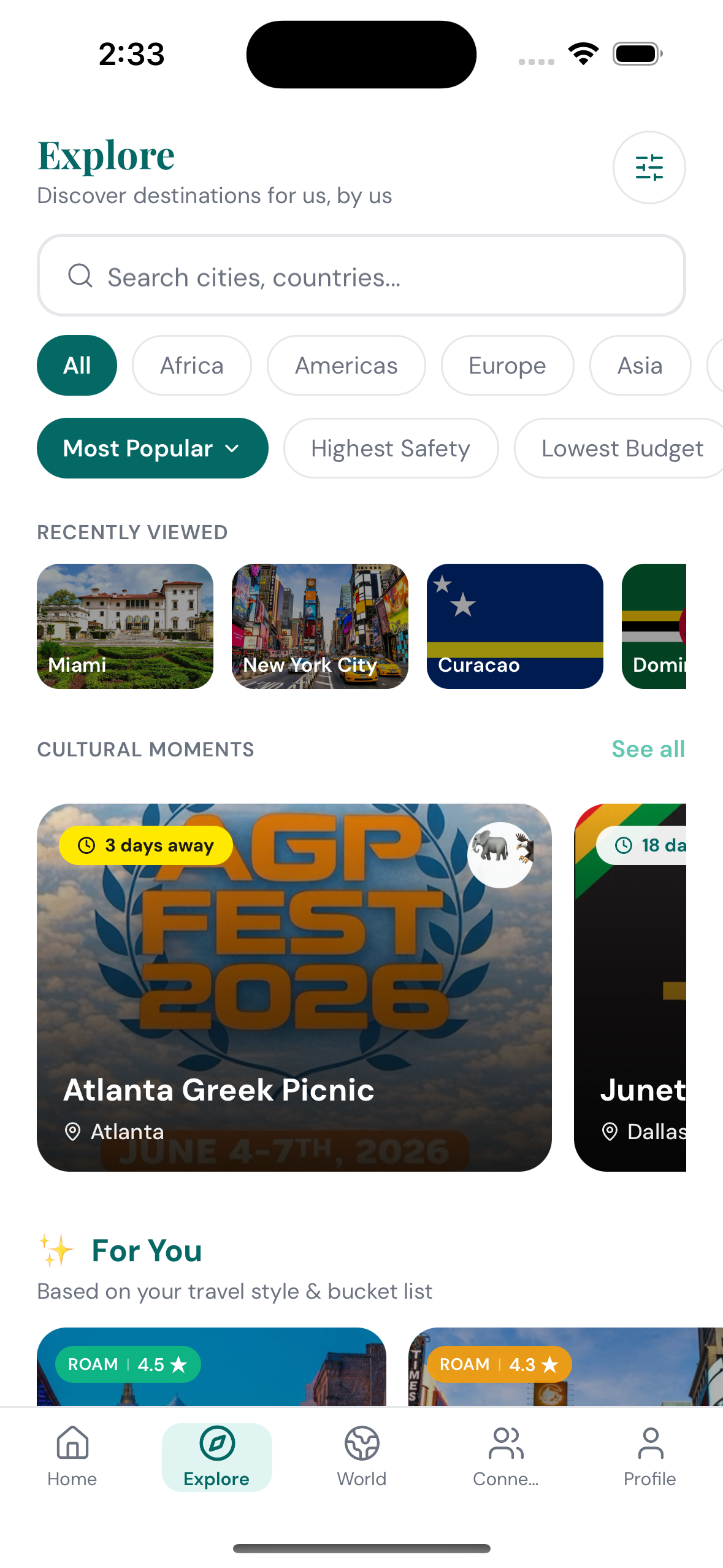Switch to the Profile tab
The width and height of the screenshot is (723, 1568).
tap(650, 1458)
